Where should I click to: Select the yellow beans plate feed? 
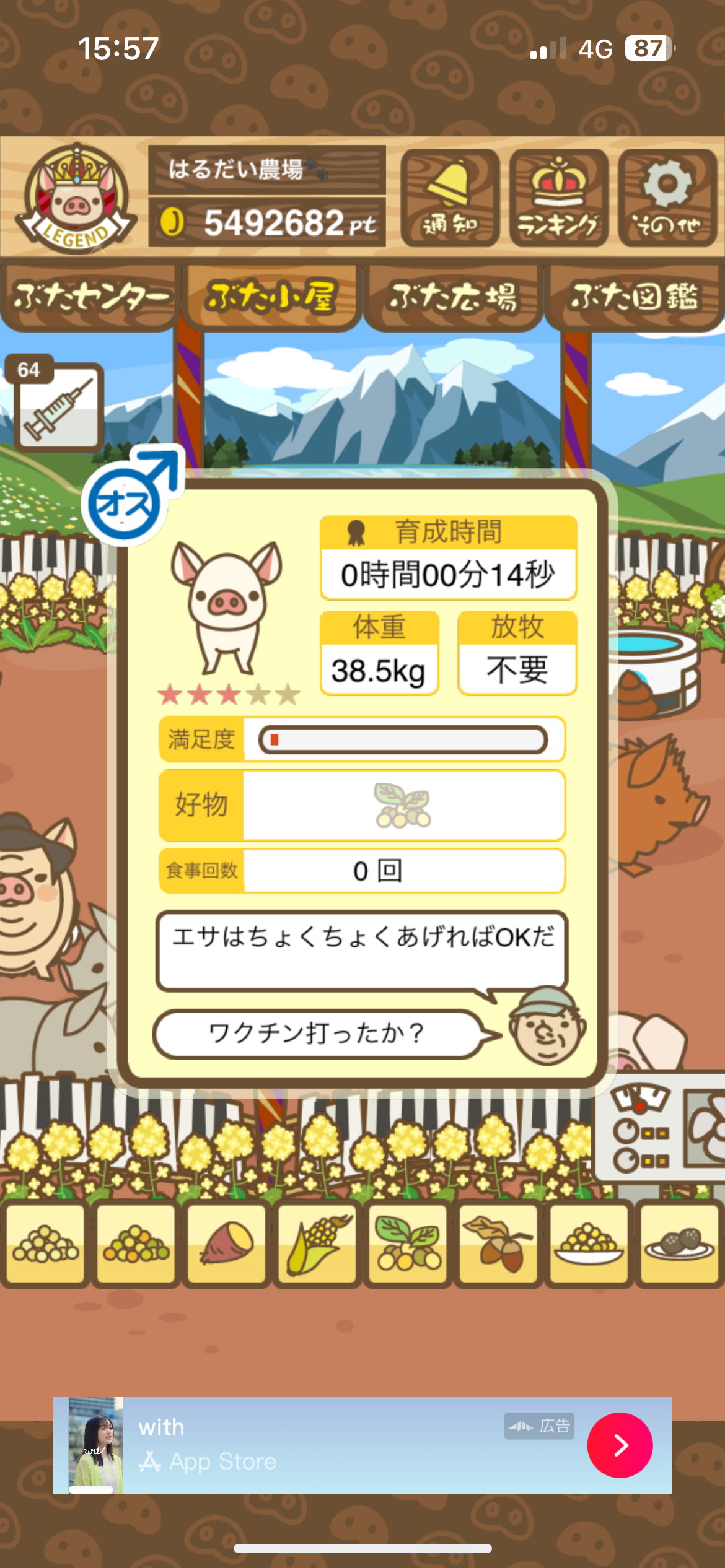point(589,1244)
